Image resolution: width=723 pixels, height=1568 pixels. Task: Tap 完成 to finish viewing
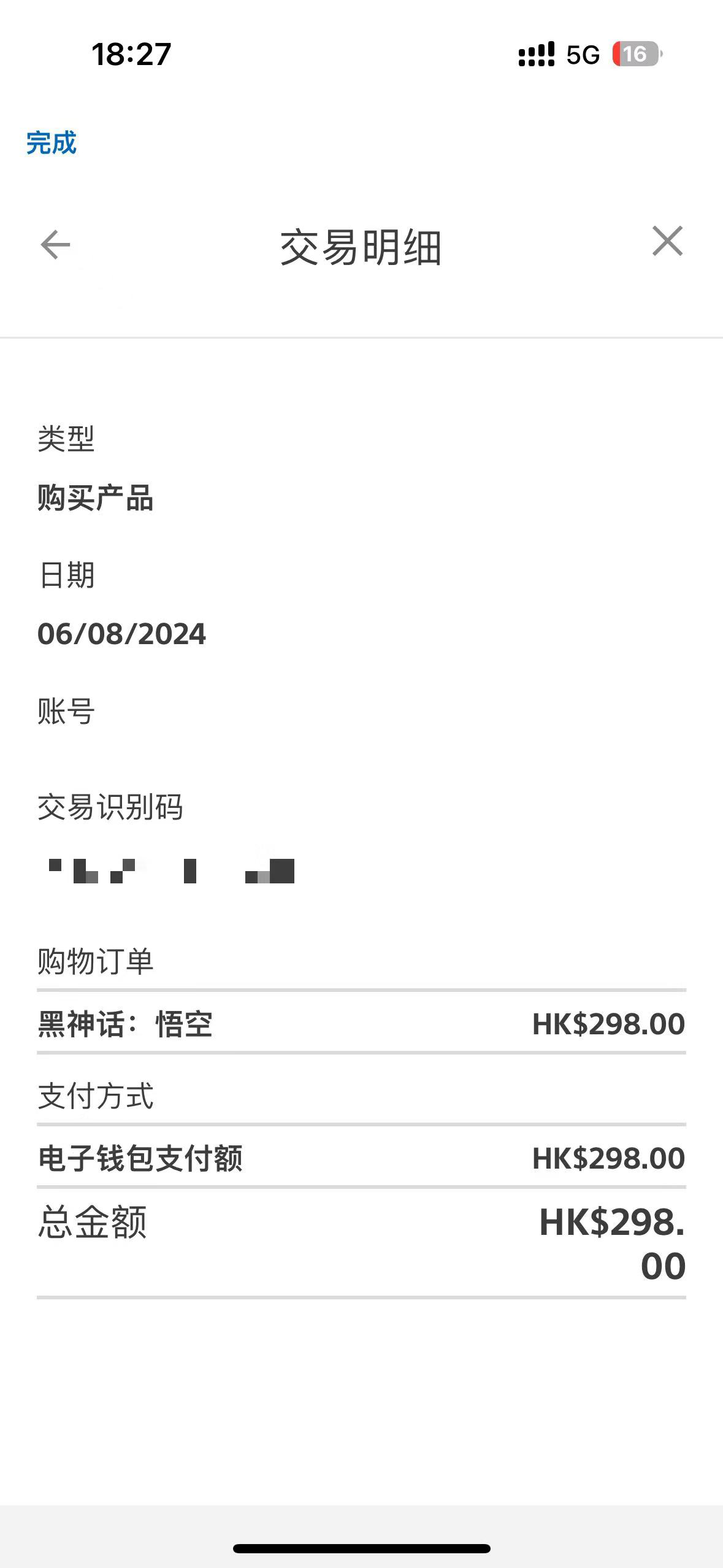click(52, 143)
